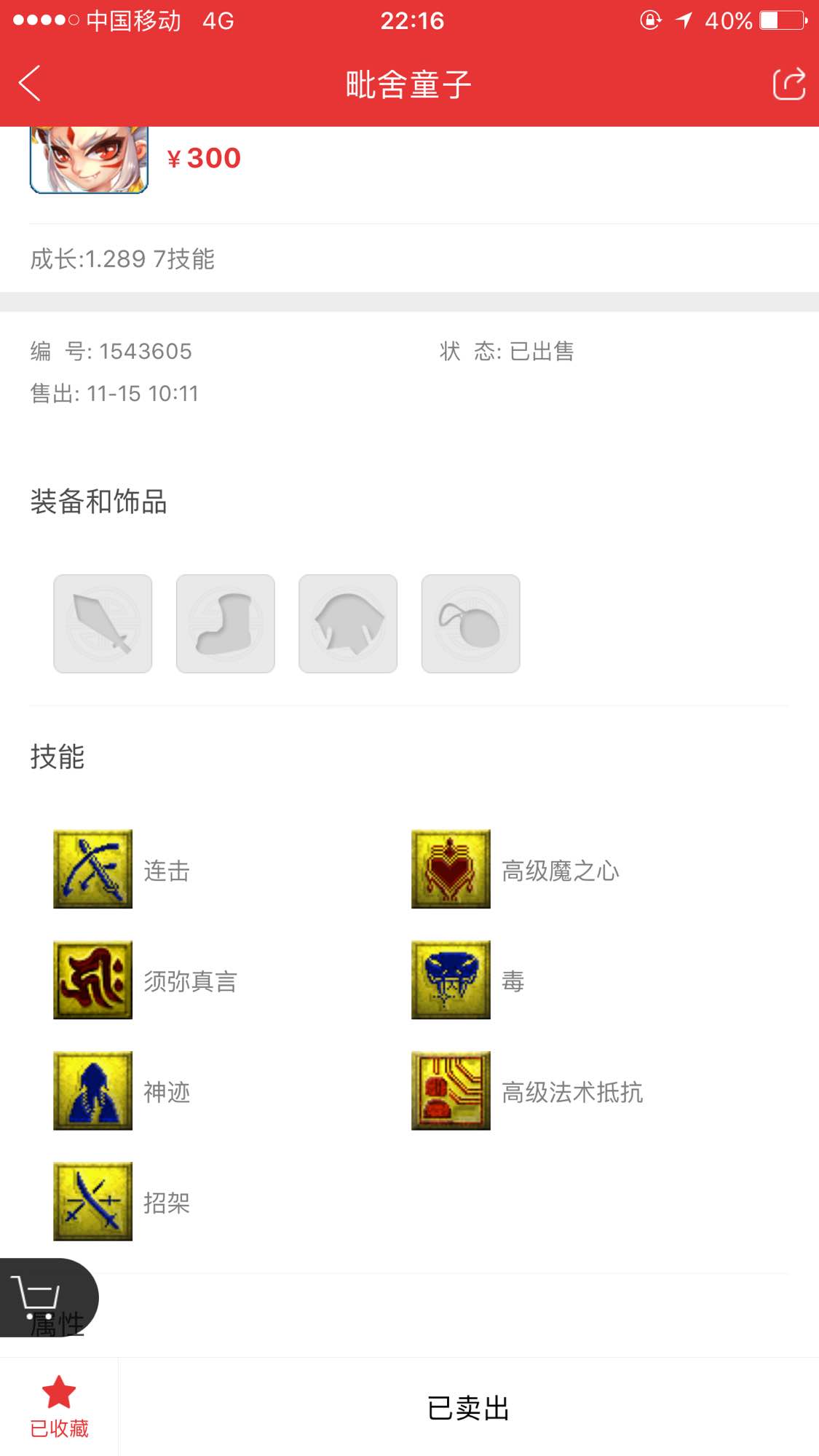Screen dimensions: 819x1456
Task: Tap the pet avatar image
Action: pos(89,160)
